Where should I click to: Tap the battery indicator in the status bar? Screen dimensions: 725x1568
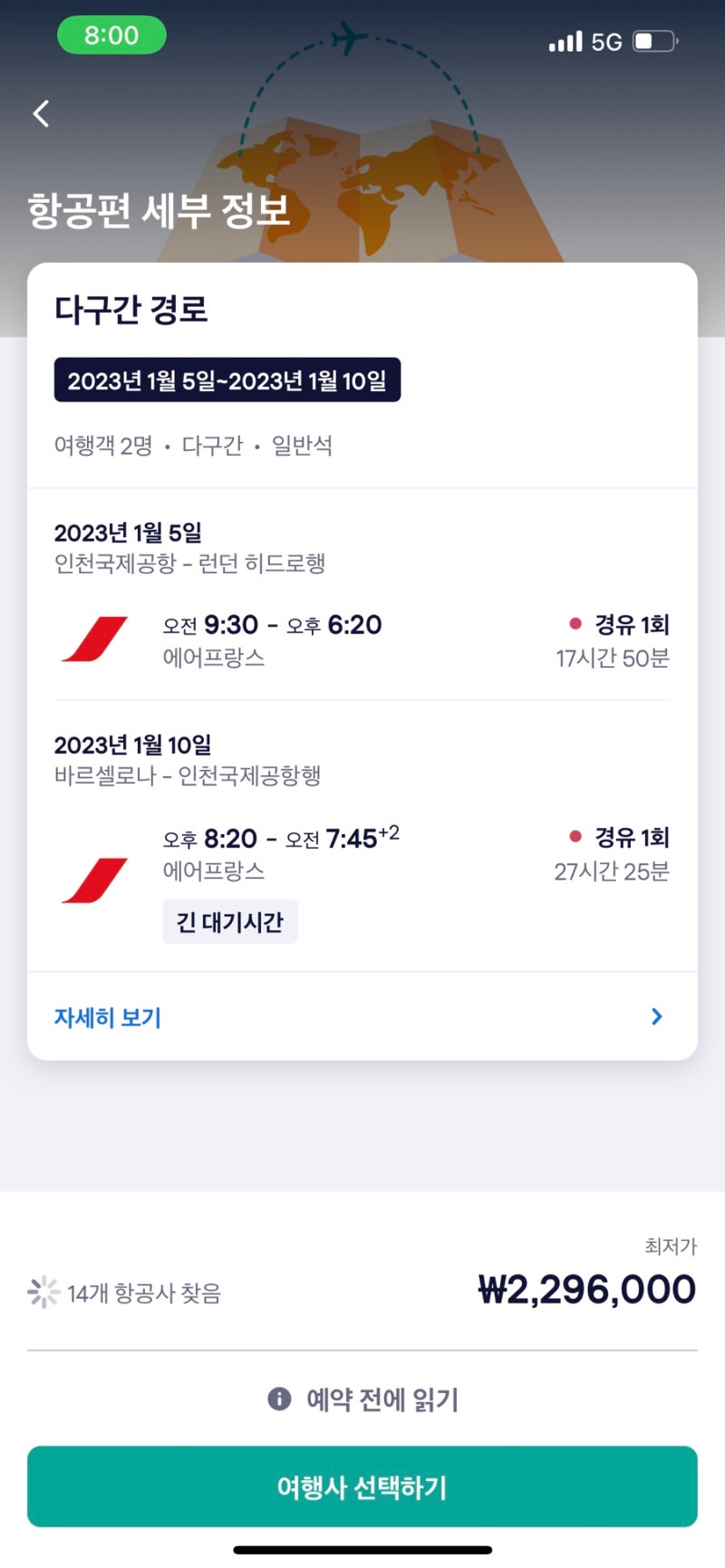(x=654, y=40)
